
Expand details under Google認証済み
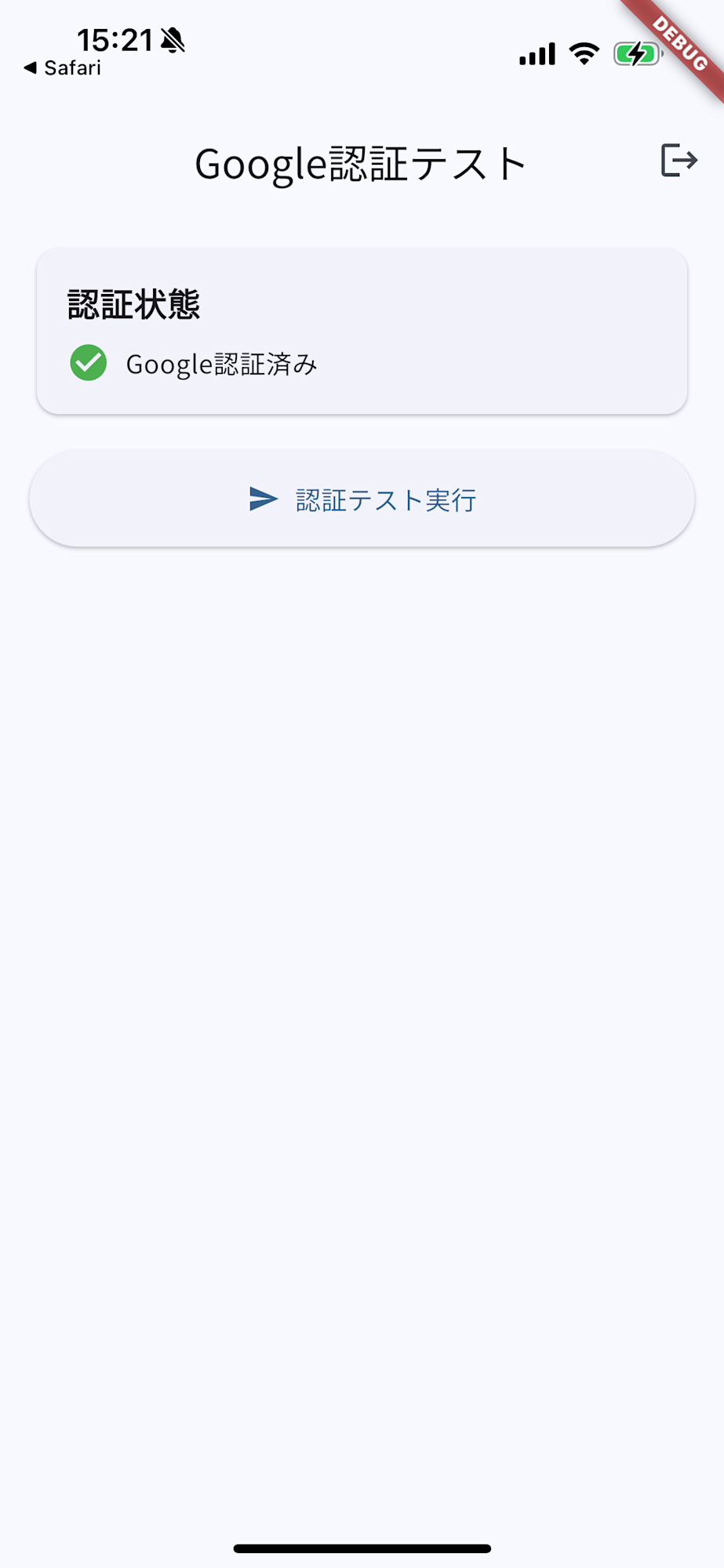pos(224,363)
